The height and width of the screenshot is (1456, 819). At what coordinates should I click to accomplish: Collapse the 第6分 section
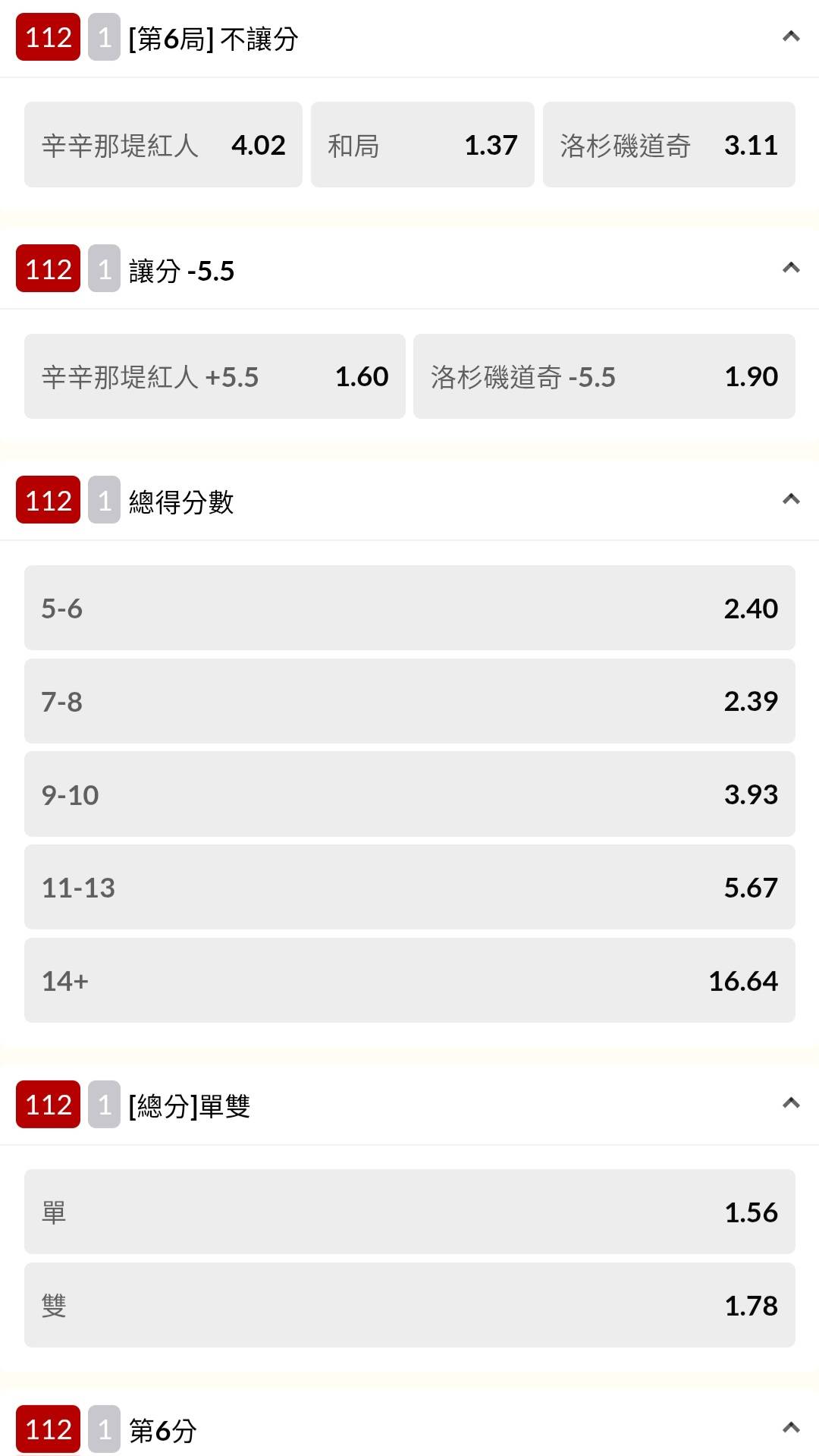tap(790, 1428)
